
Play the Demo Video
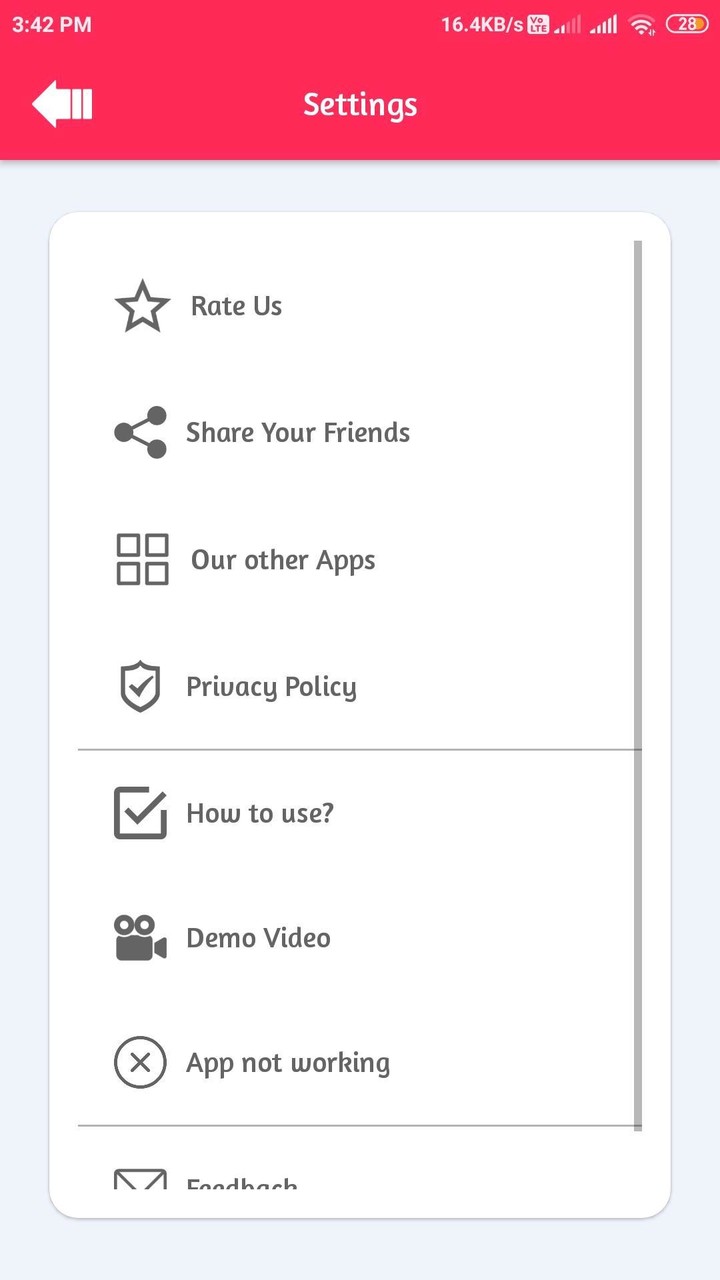[258, 938]
